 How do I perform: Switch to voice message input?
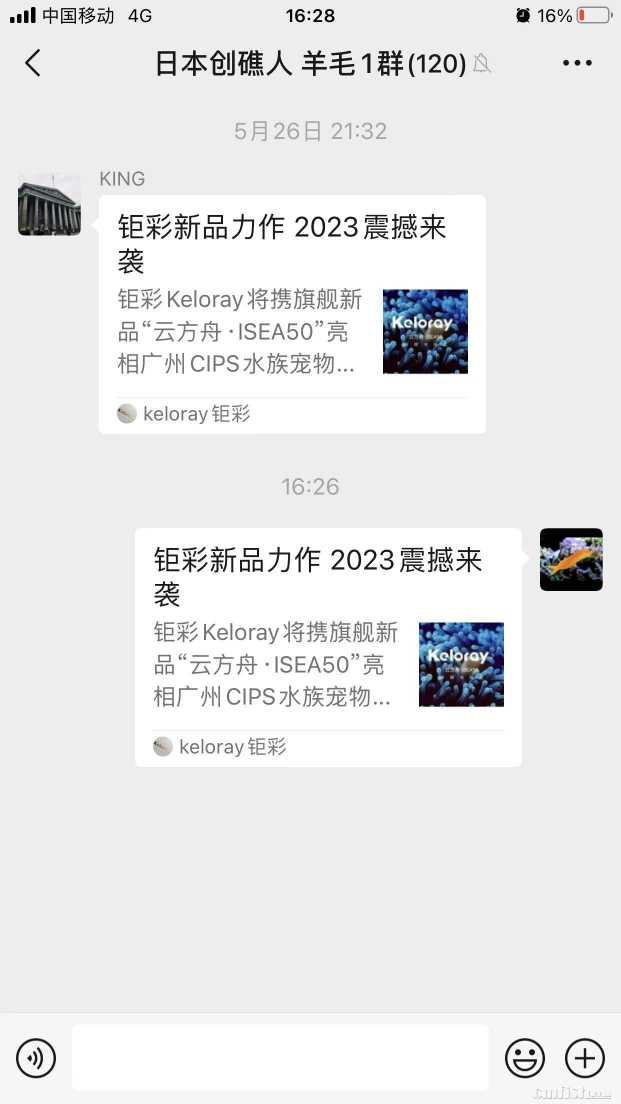click(36, 1057)
